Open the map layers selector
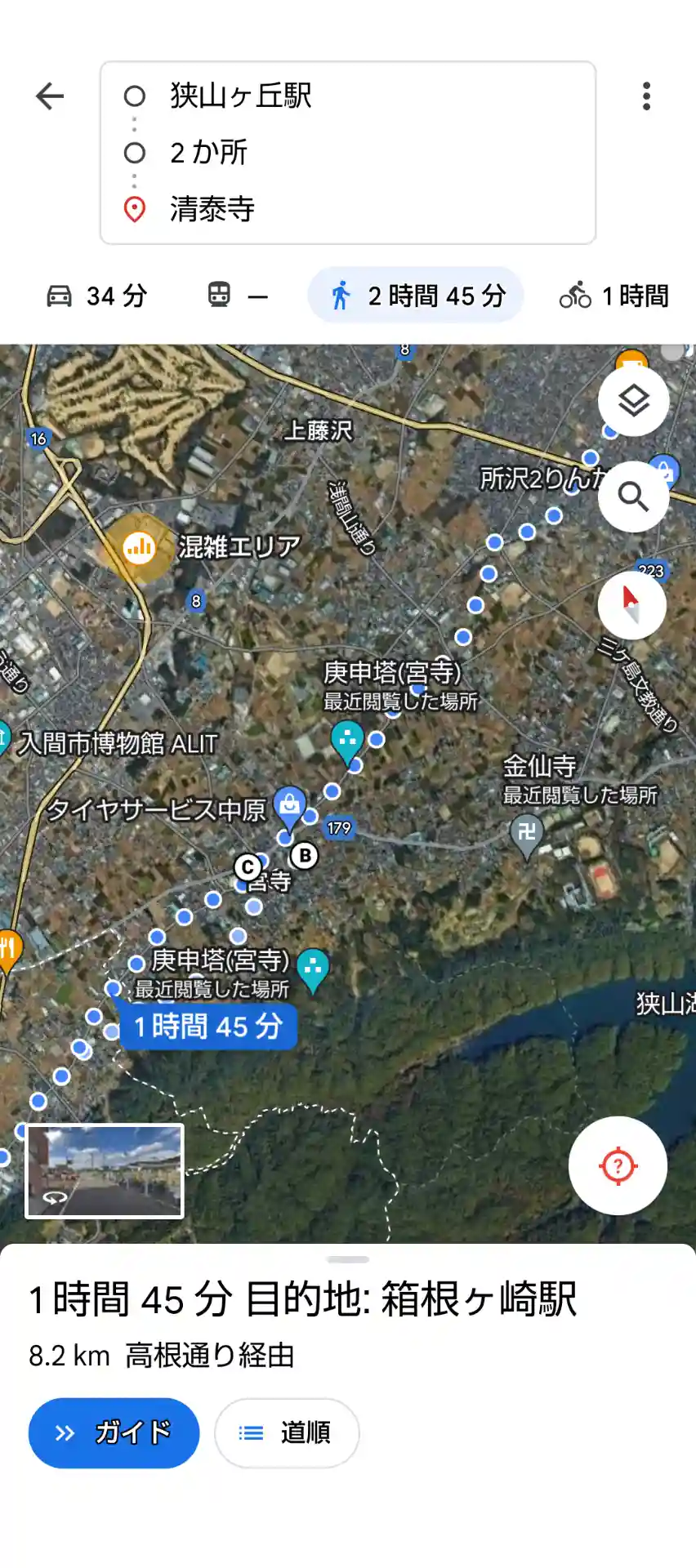Screen dimensions: 696x1568 633,401
